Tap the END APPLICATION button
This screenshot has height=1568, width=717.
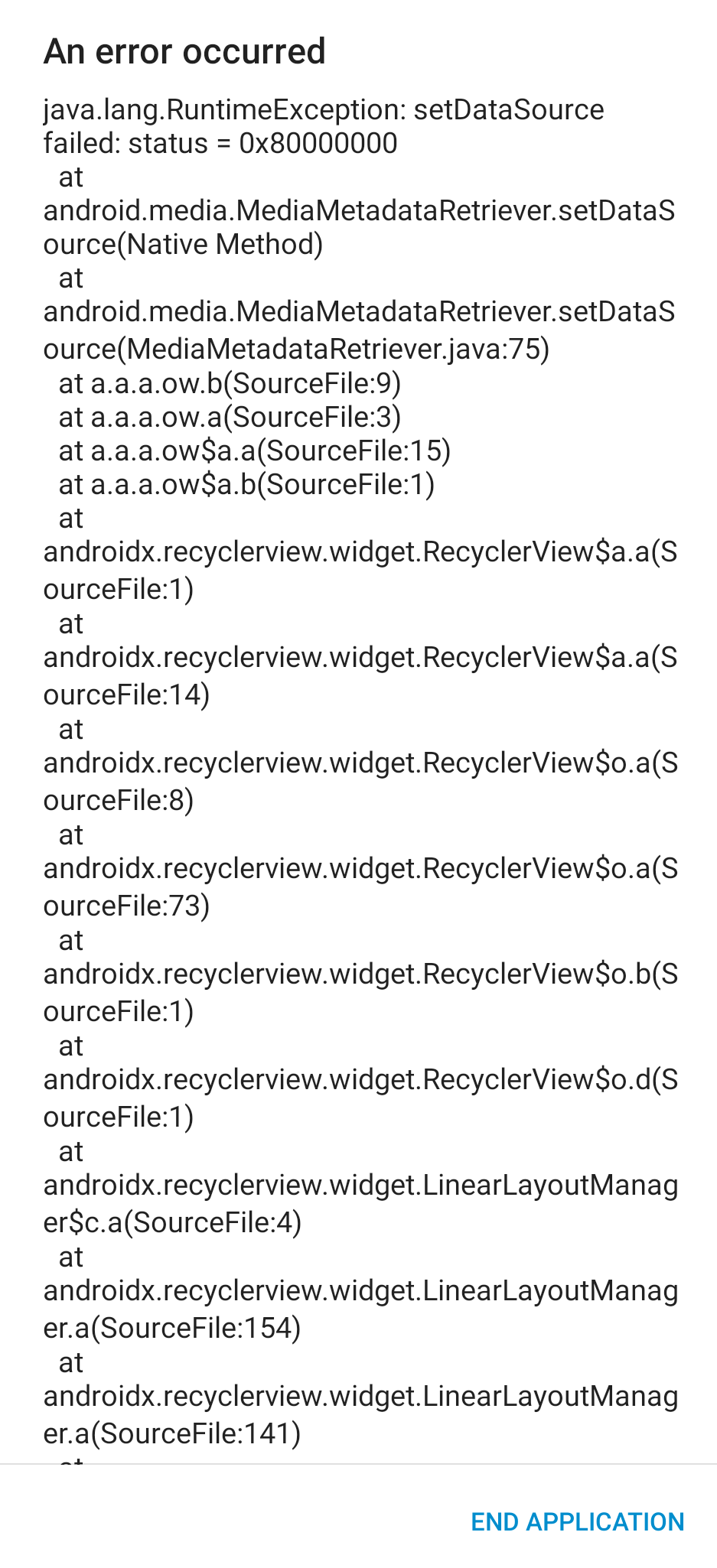click(x=578, y=1521)
